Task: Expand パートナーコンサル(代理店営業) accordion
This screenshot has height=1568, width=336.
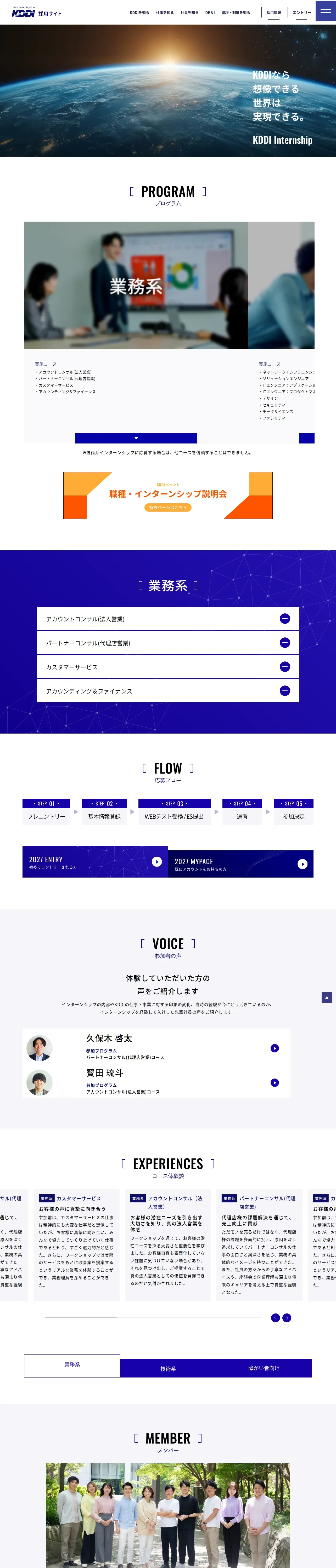Action: click(x=168, y=643)
